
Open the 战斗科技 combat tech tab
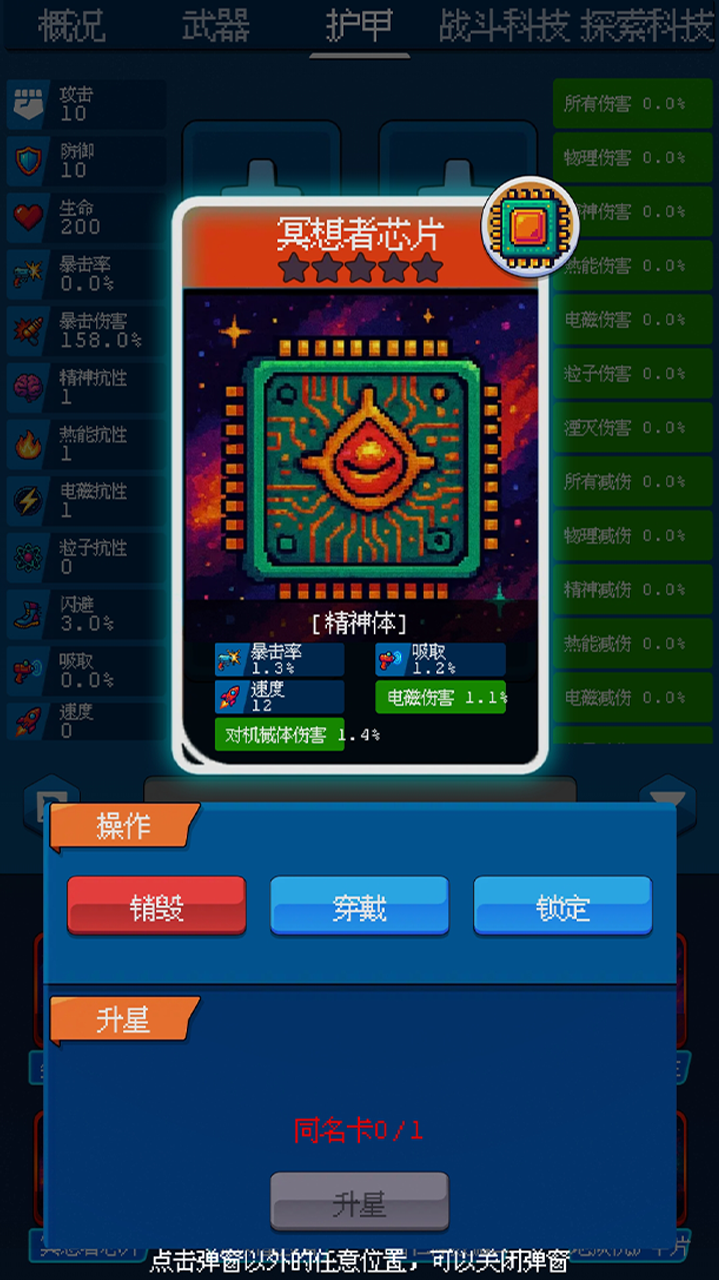click(504, 26)
